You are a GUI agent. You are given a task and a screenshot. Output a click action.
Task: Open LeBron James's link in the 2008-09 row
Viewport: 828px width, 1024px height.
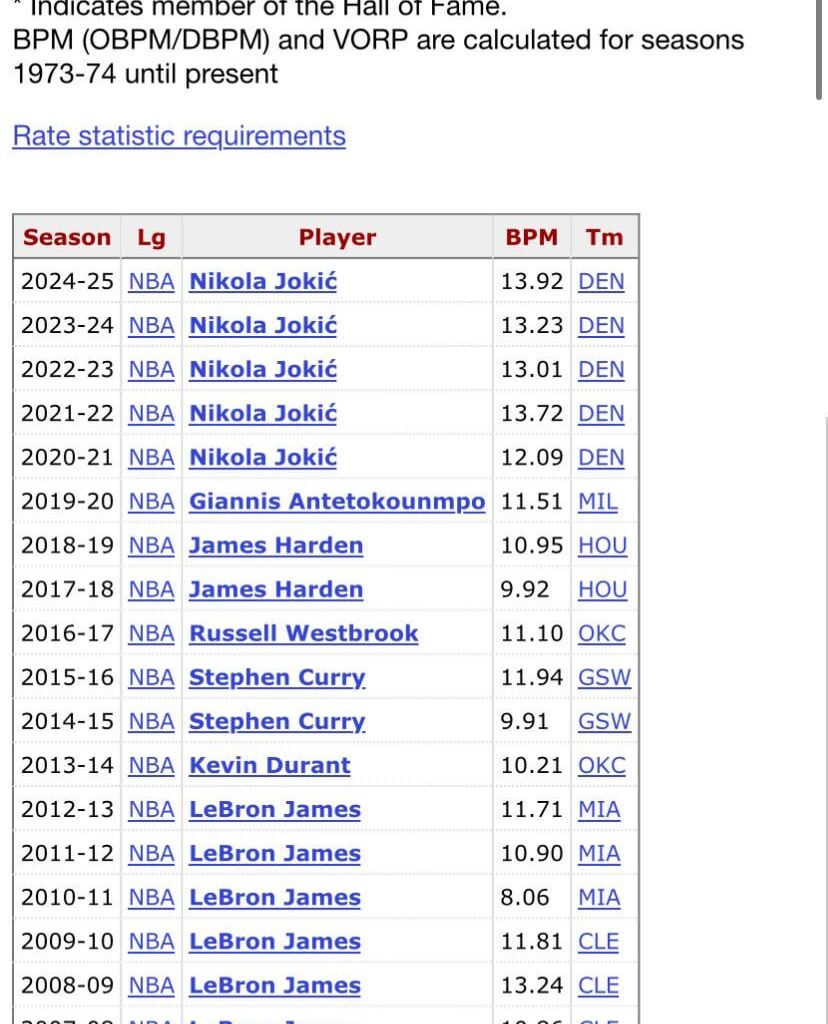[275, 985]
